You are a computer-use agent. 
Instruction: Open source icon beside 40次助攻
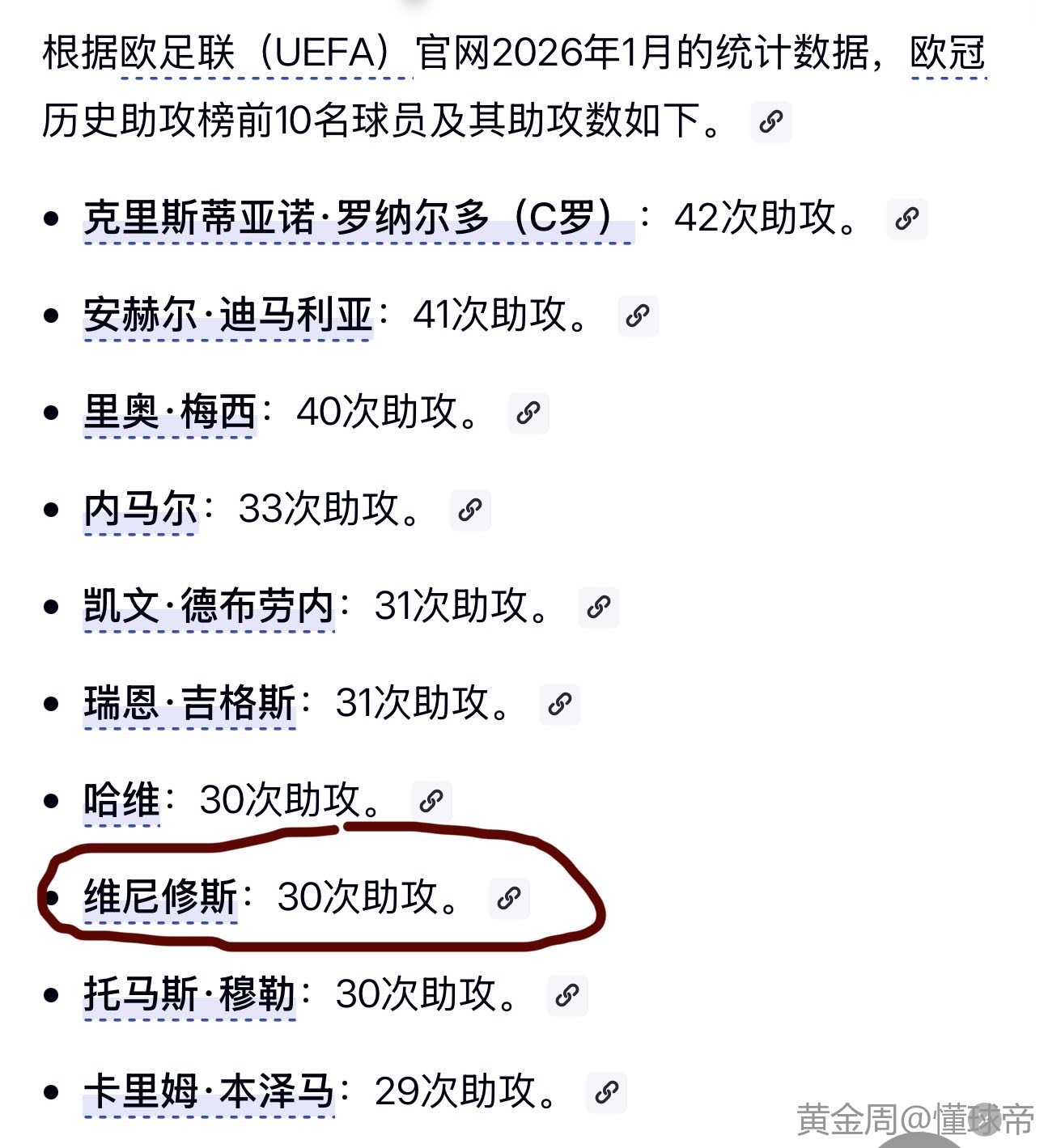528,413
